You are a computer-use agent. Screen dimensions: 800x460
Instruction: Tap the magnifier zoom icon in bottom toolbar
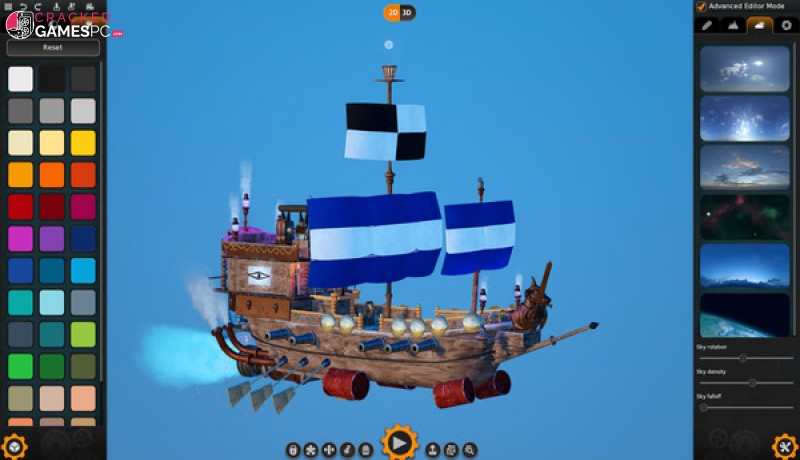pos(469,450)
